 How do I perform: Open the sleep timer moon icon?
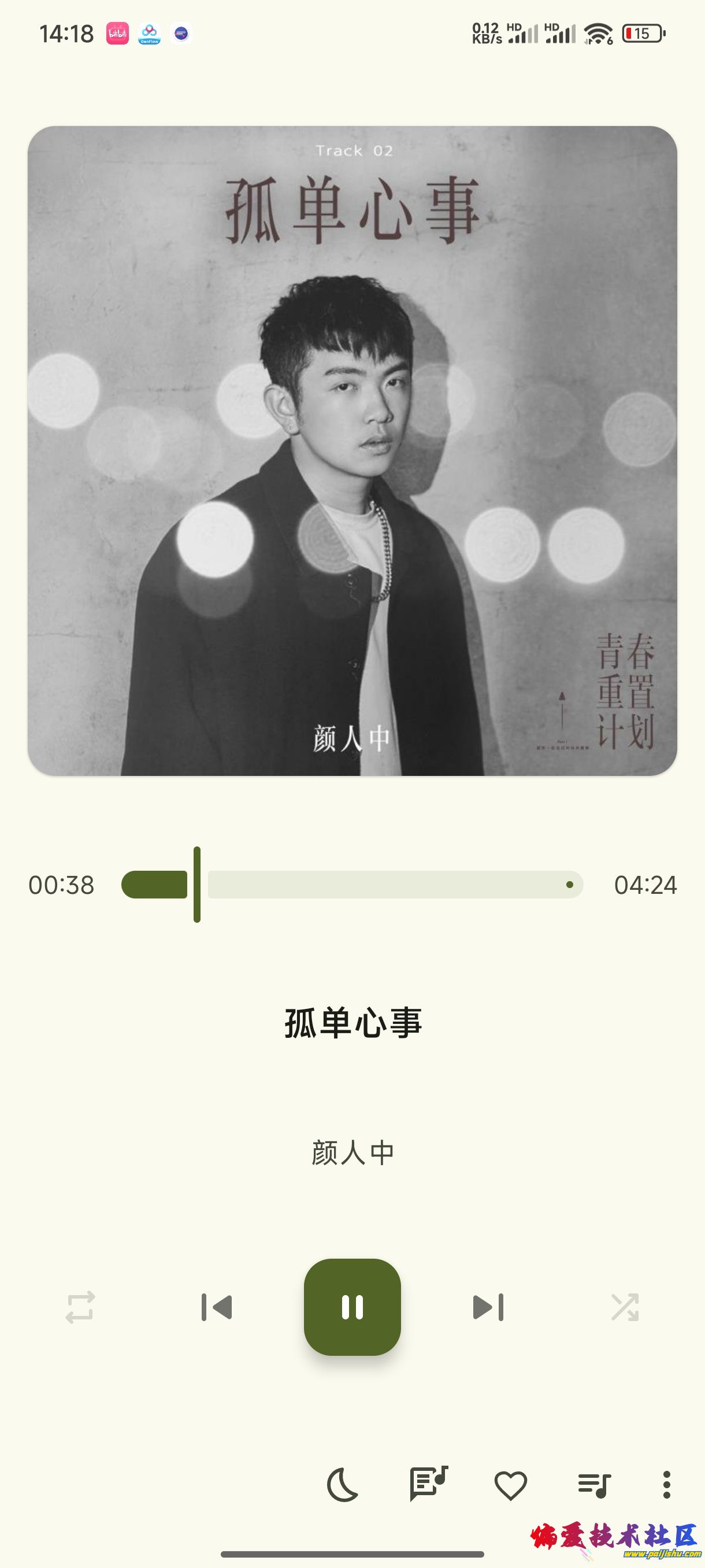343,1485
